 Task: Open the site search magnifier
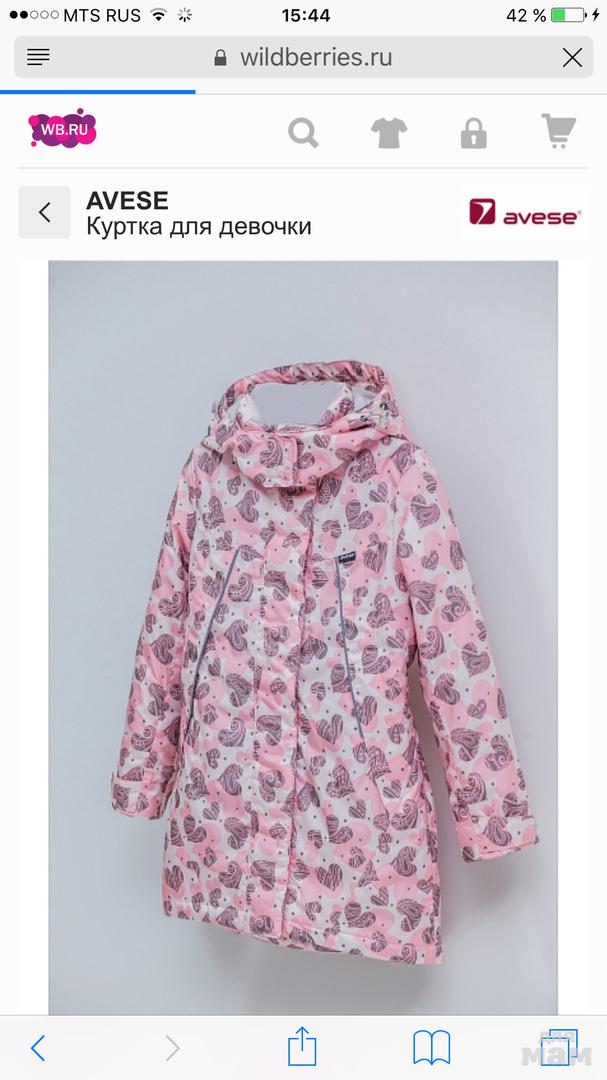coord(303,131)
